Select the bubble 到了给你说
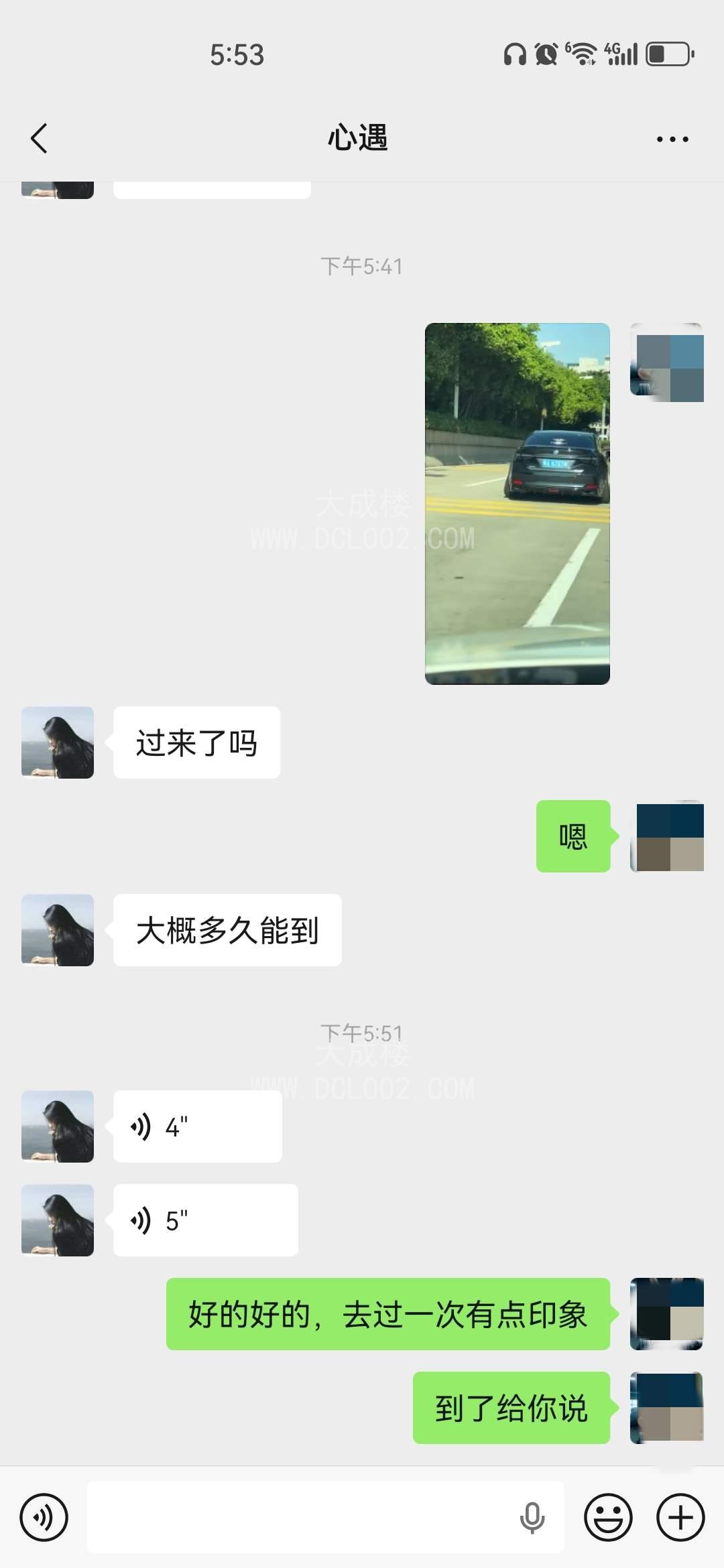 511,1408
